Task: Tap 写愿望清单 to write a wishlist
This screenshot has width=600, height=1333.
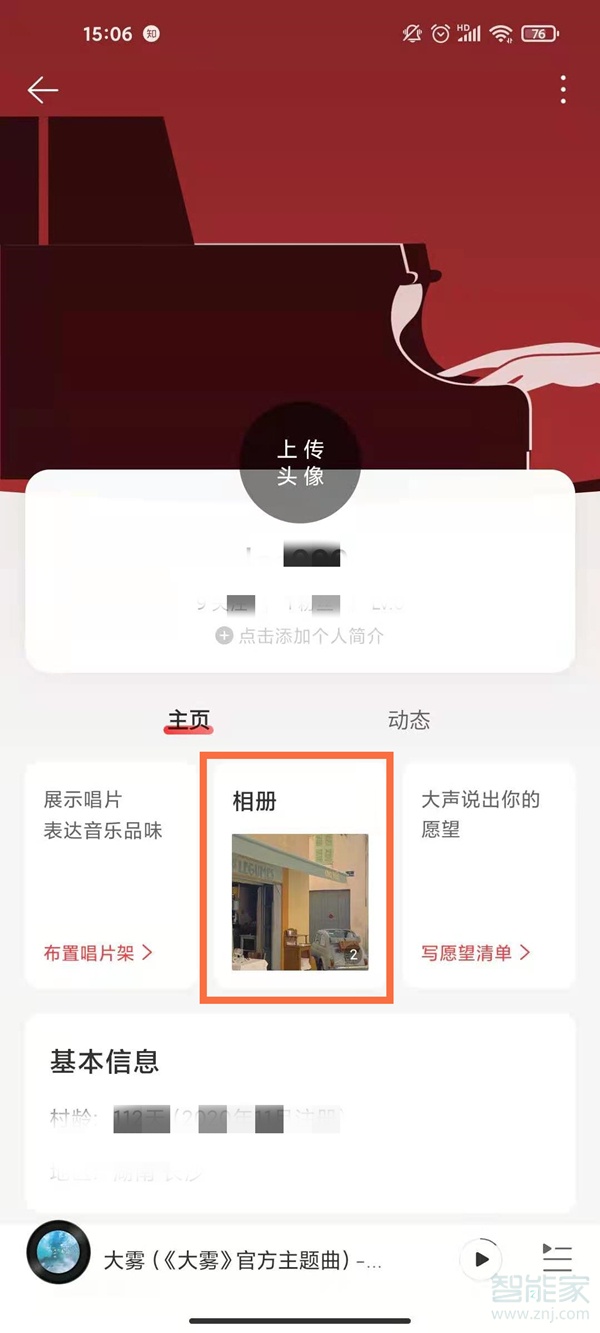Action: pyautogui.click(x=476, y=953)
